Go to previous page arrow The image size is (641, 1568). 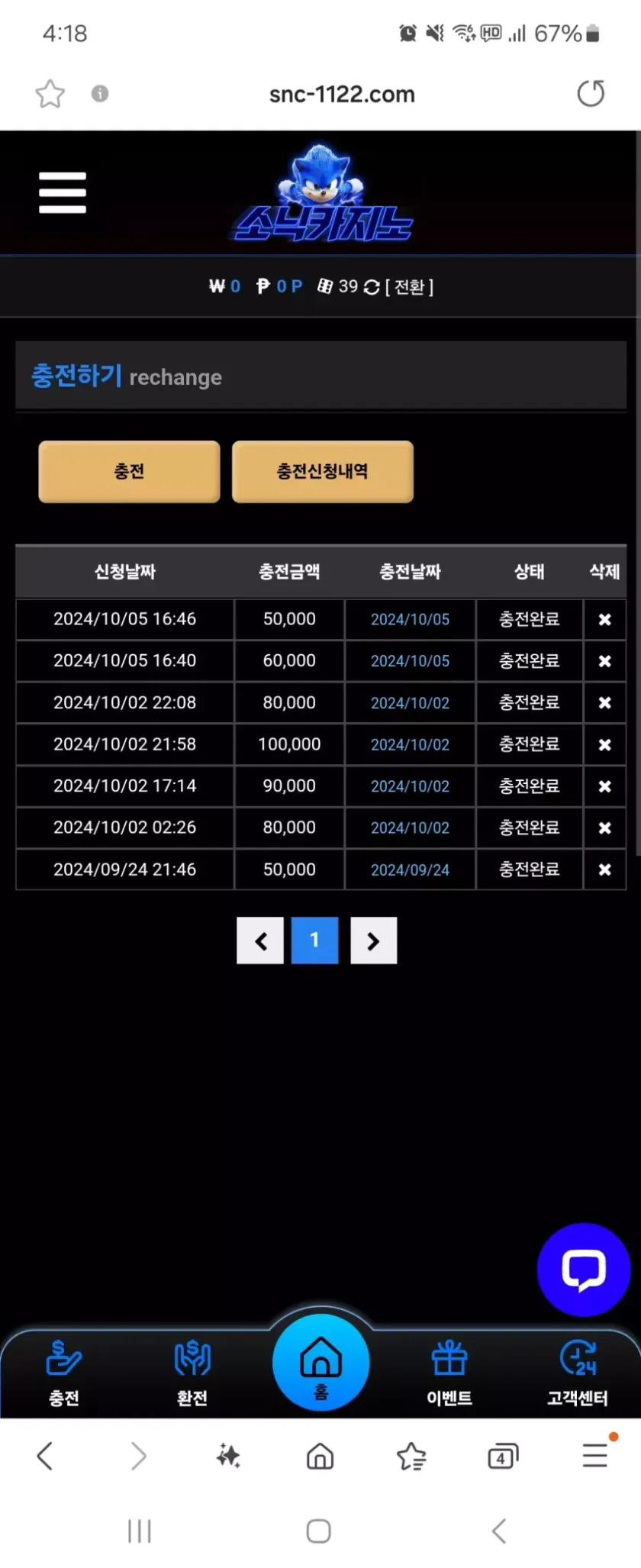coord(260,940)
